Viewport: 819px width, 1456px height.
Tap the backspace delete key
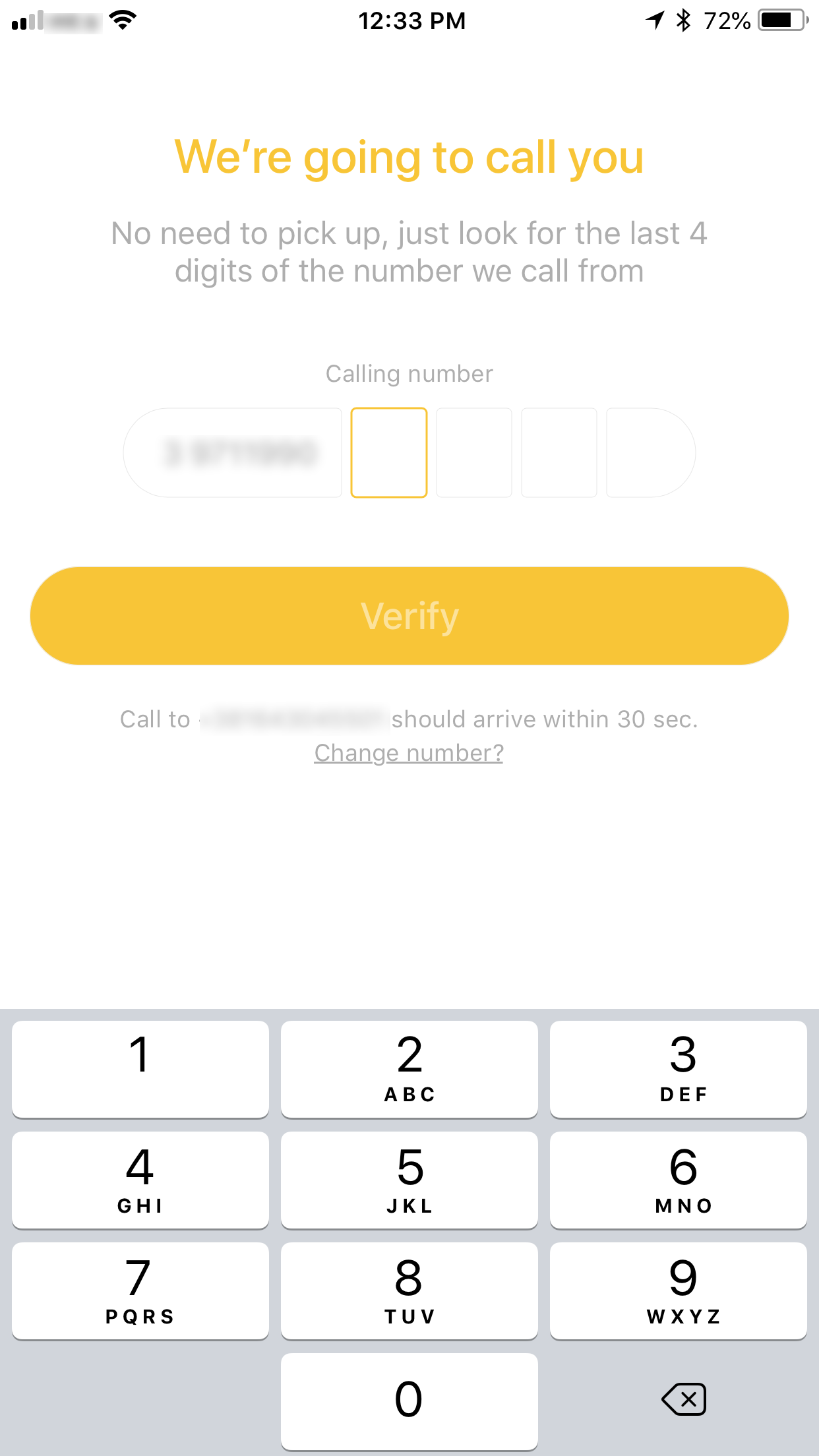[x=683, y=1400]
